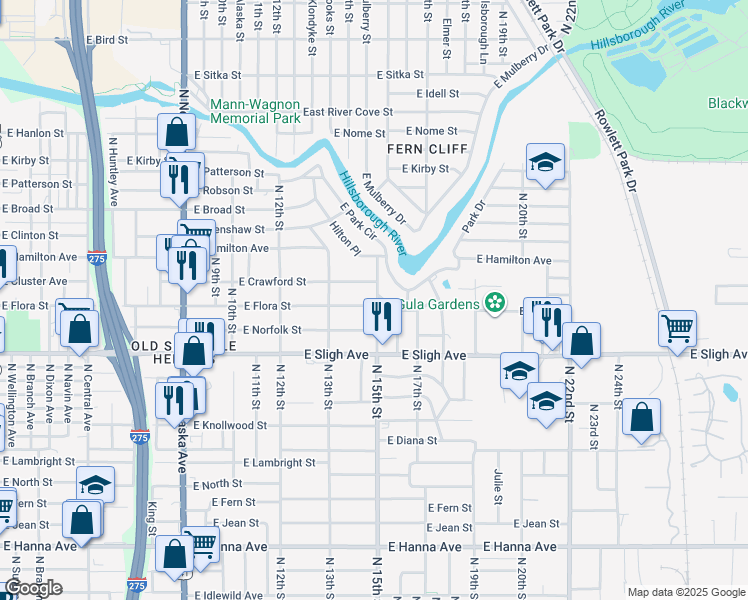Viewport: 748px width, 600px height.
Task: Select the school marker beside N 20th St
Action: point(545,164)
